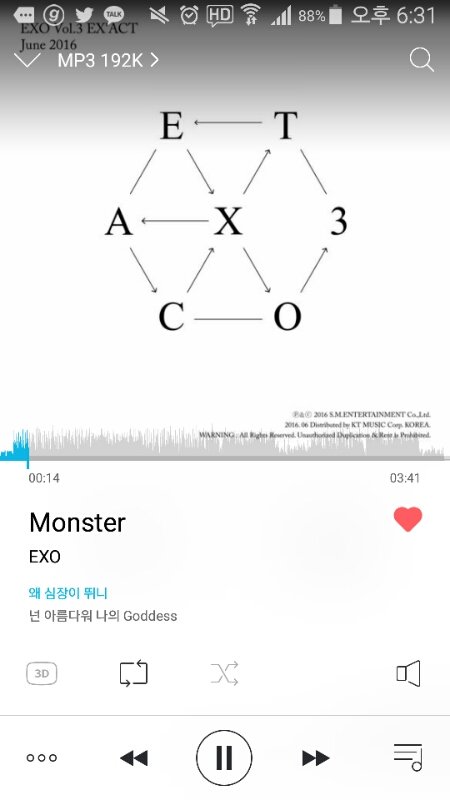Open the three-dot more options menu

pyautogui.click(x=42, y=758)
